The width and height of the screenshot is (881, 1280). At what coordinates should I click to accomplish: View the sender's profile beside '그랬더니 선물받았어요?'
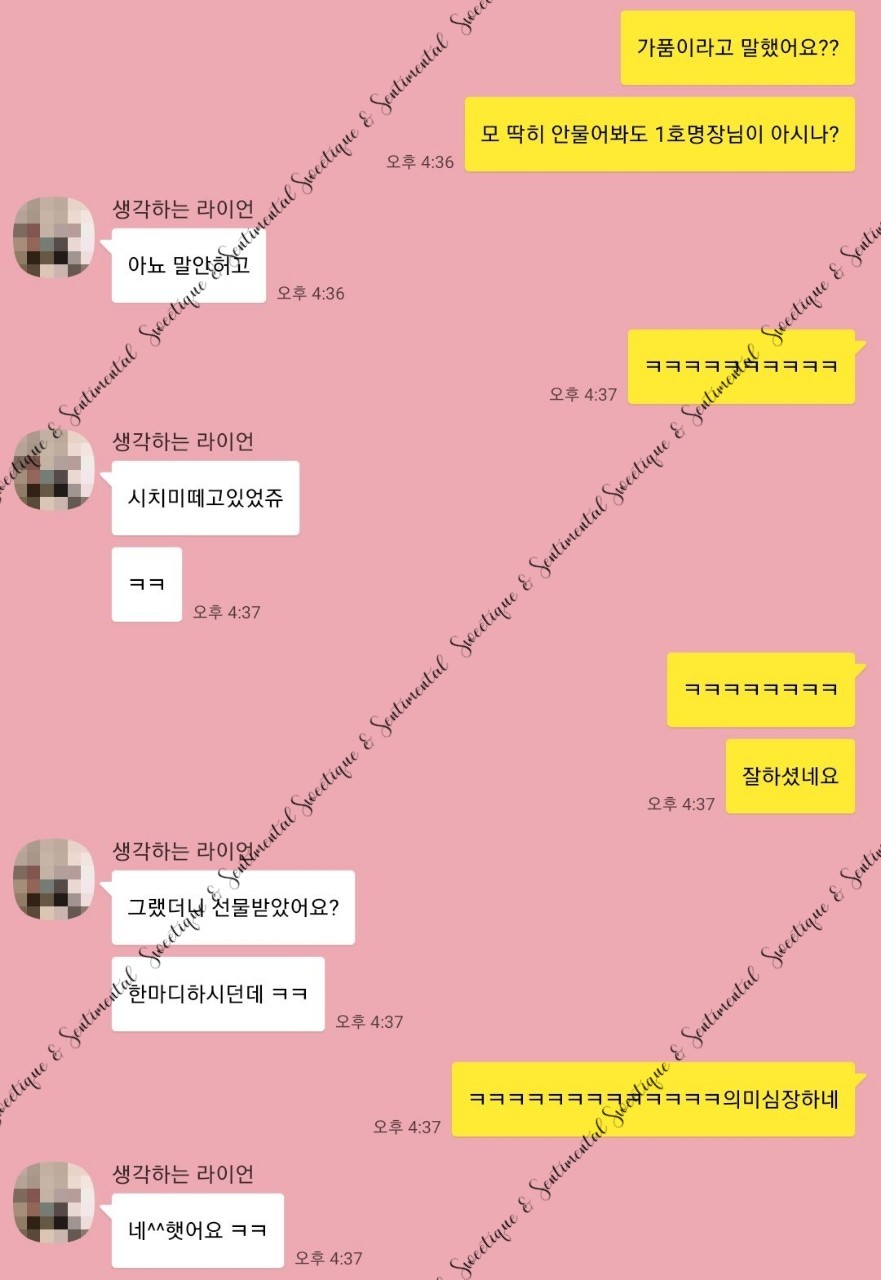point(54,879)
